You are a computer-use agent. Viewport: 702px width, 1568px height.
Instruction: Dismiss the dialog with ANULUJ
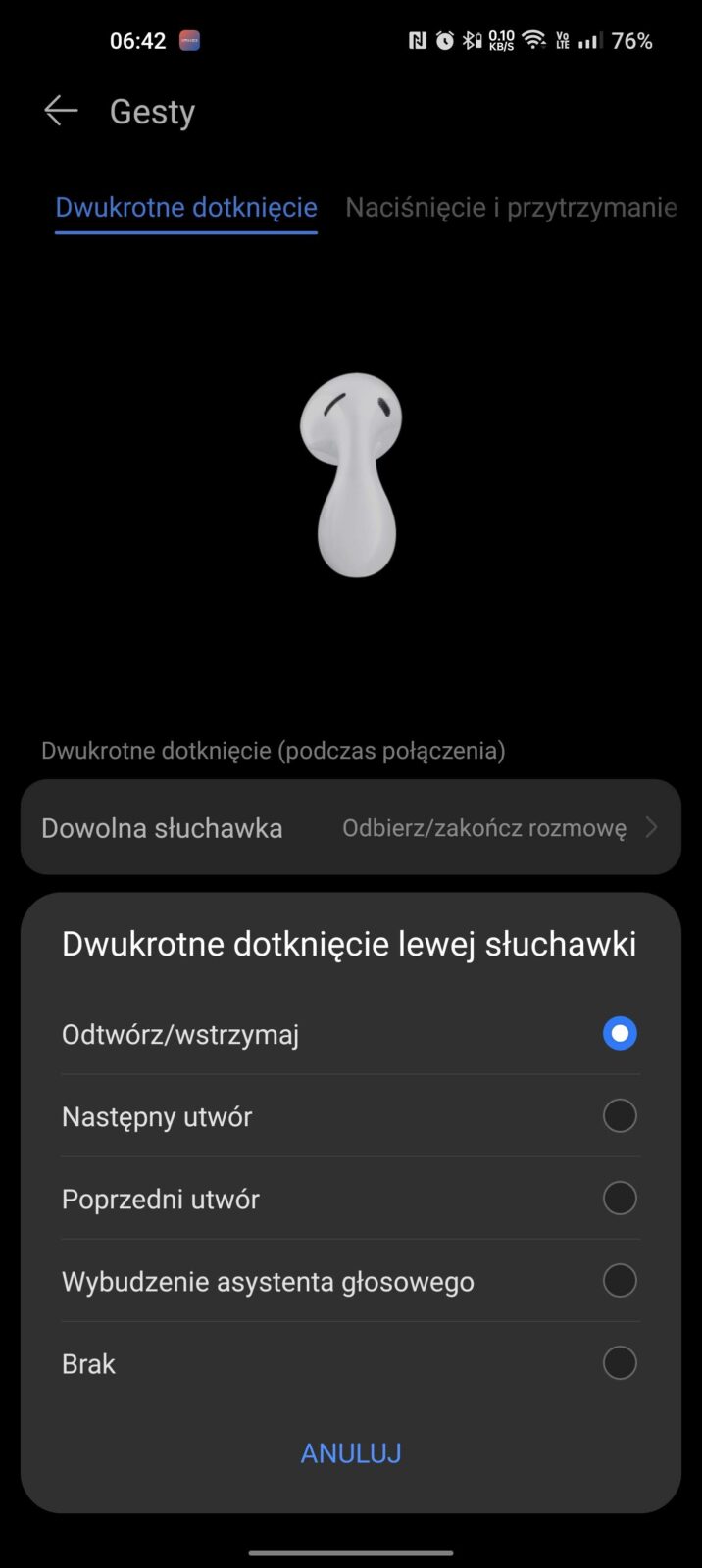click(350, 1453)
